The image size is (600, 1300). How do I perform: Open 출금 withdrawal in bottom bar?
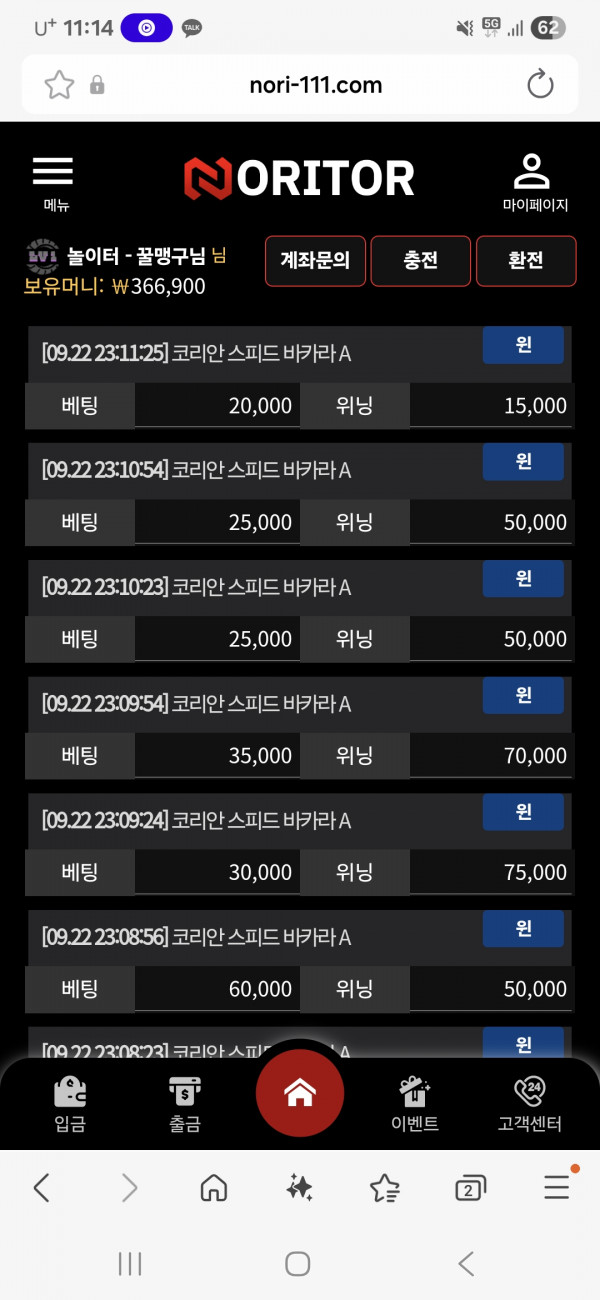[185, 1104]
